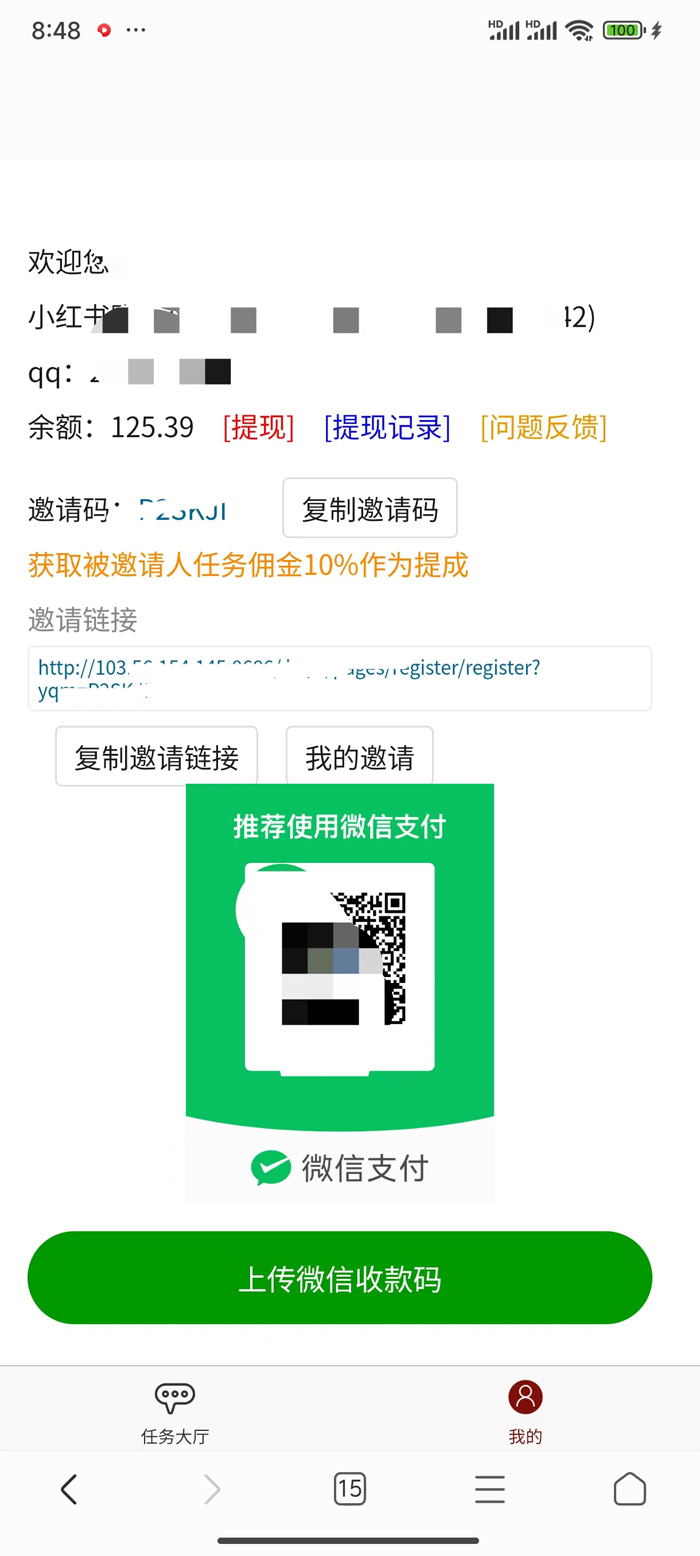This screenshot has height=1556, width=700.
Task: Copy the invitation code with 复制邀请码
Action: pyautogui.click(x=370, y=509)
